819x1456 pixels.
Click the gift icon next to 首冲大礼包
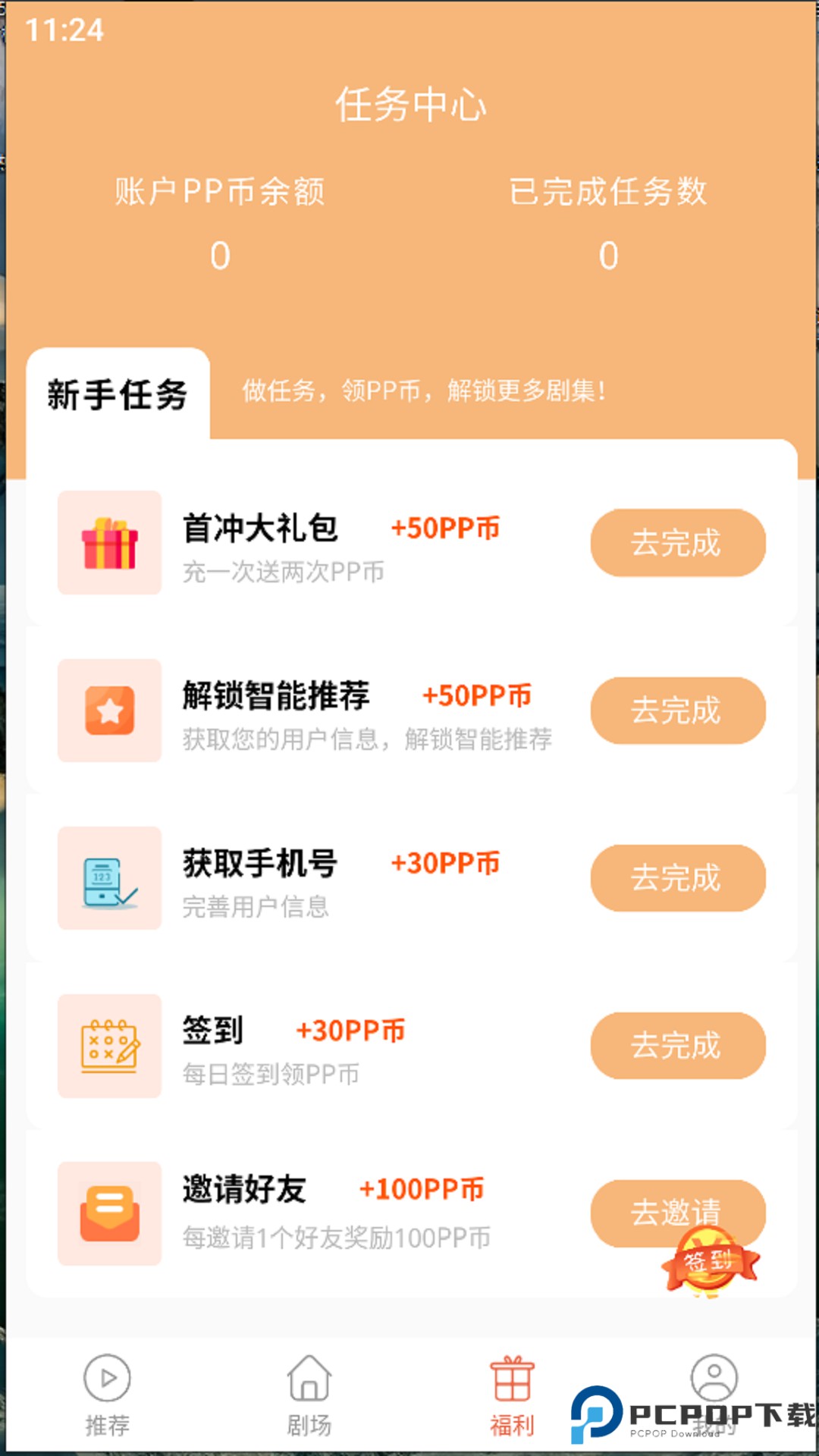pos(108,543)
